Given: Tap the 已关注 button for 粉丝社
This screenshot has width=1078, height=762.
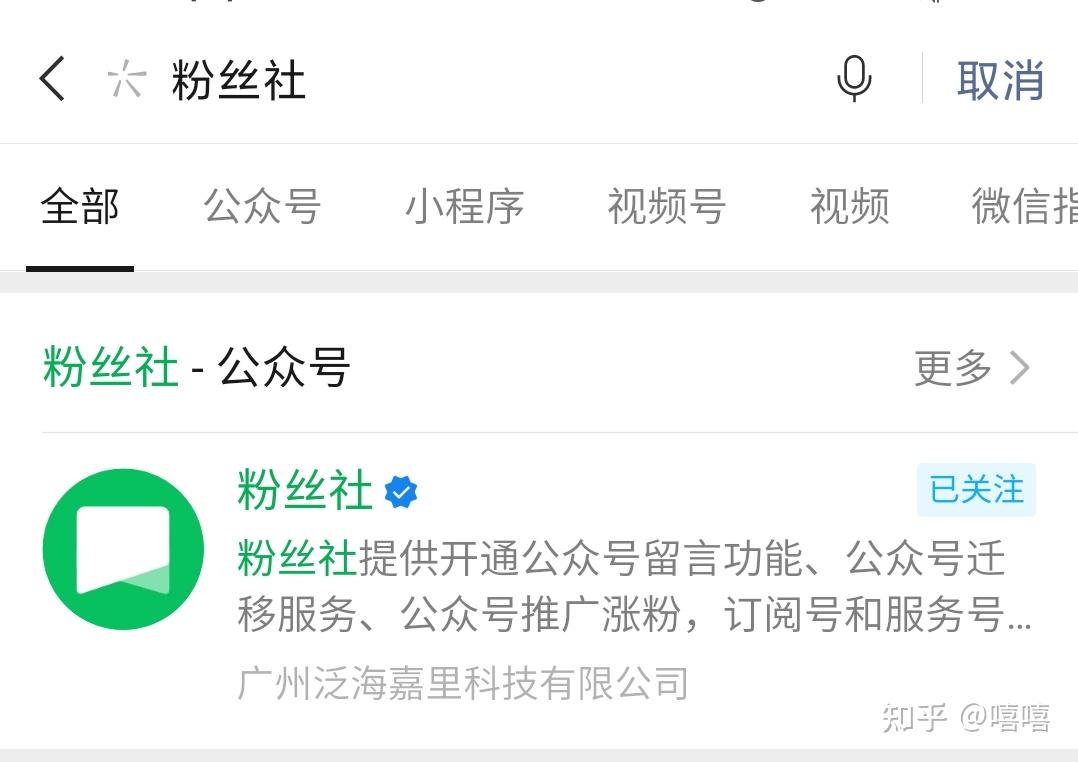Looking at the screenshot, I should (x=976, y=490).
